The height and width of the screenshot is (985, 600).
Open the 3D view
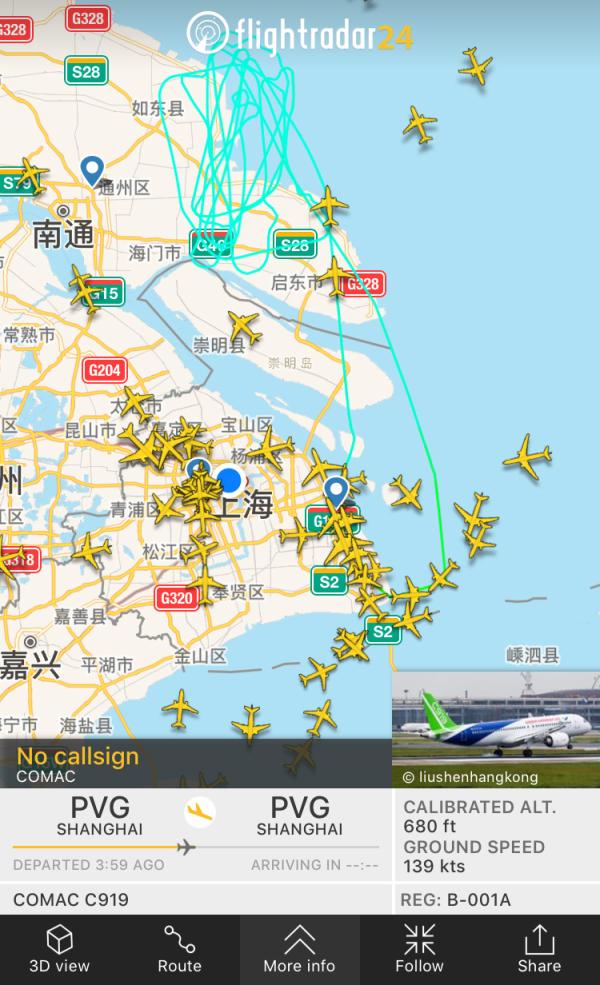(x=60, y=949)
